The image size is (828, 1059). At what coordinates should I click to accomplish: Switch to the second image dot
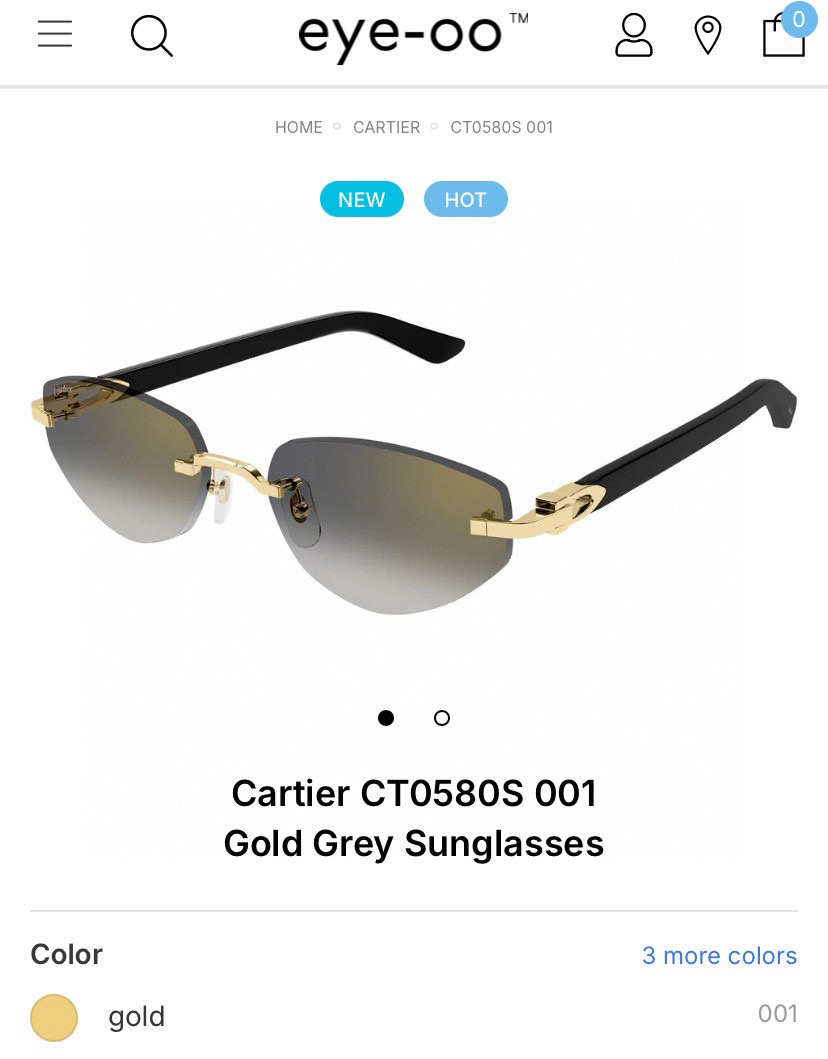tap(442, 718)
